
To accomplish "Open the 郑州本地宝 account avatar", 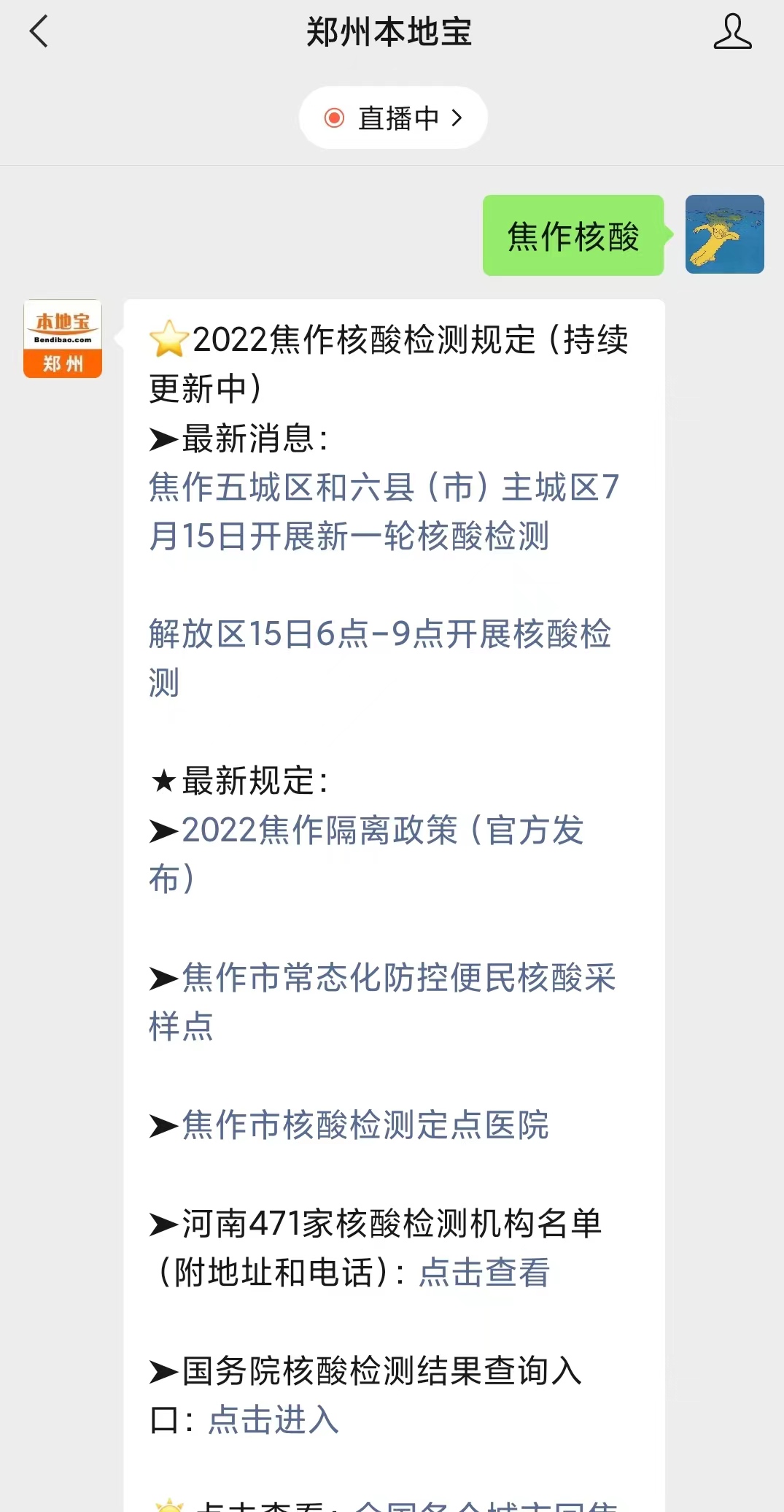I will pos(63,339).
